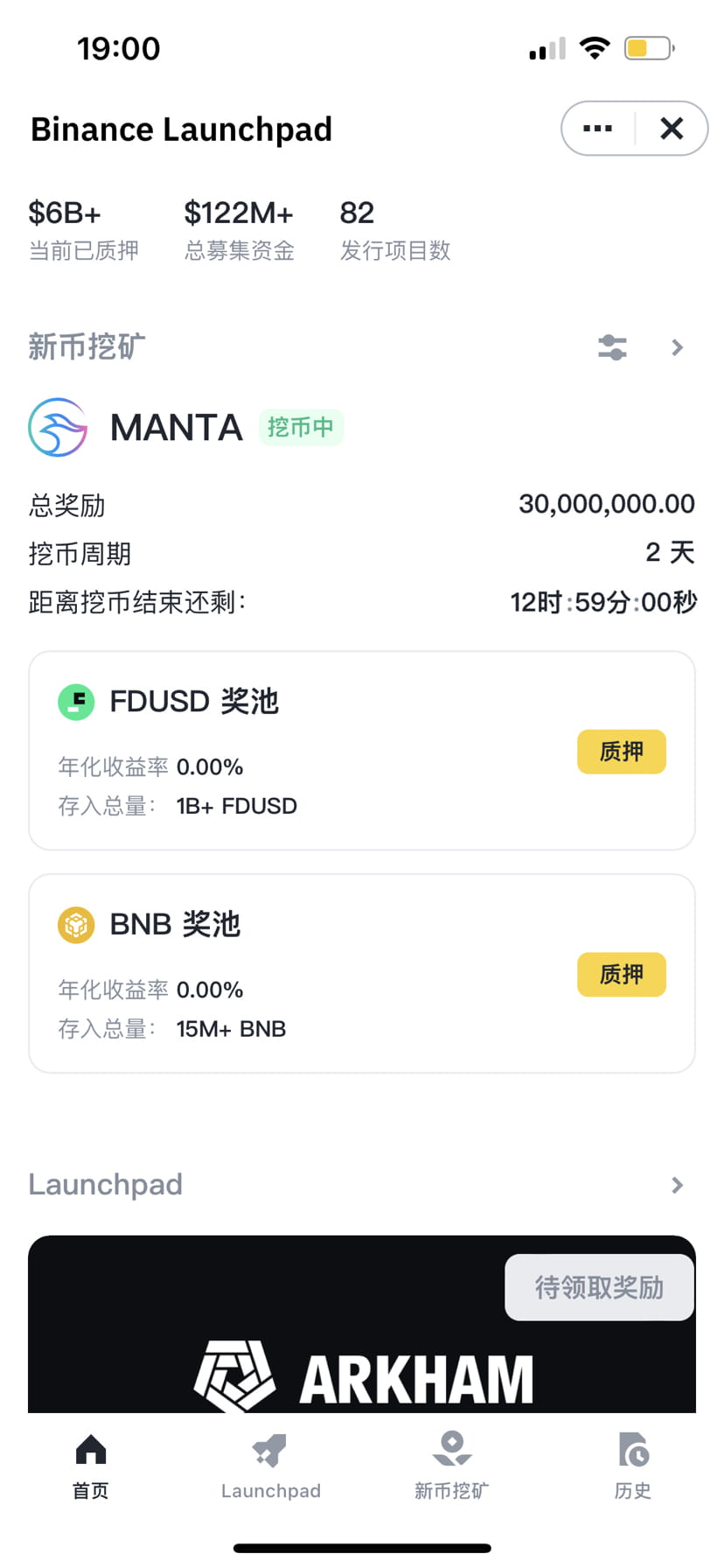Click the MANTA project logo

(x=56, y=428)
